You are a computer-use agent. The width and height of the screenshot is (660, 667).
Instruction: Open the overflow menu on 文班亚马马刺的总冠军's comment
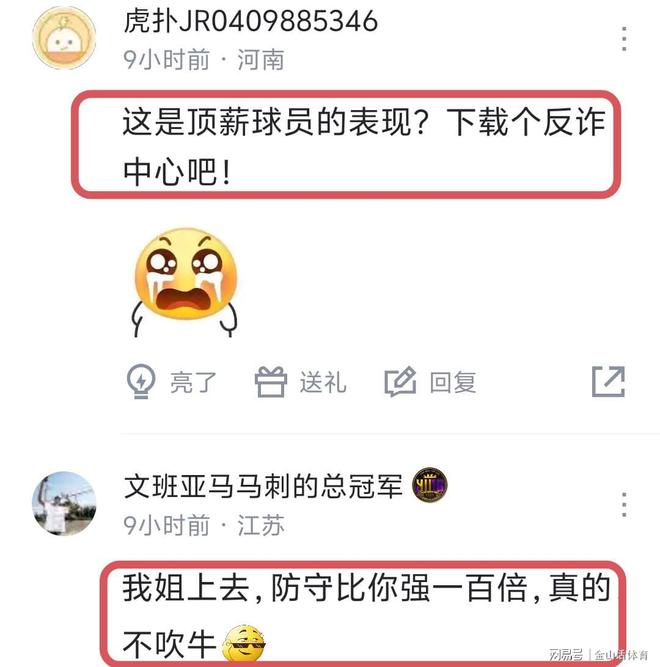point(625,505)
